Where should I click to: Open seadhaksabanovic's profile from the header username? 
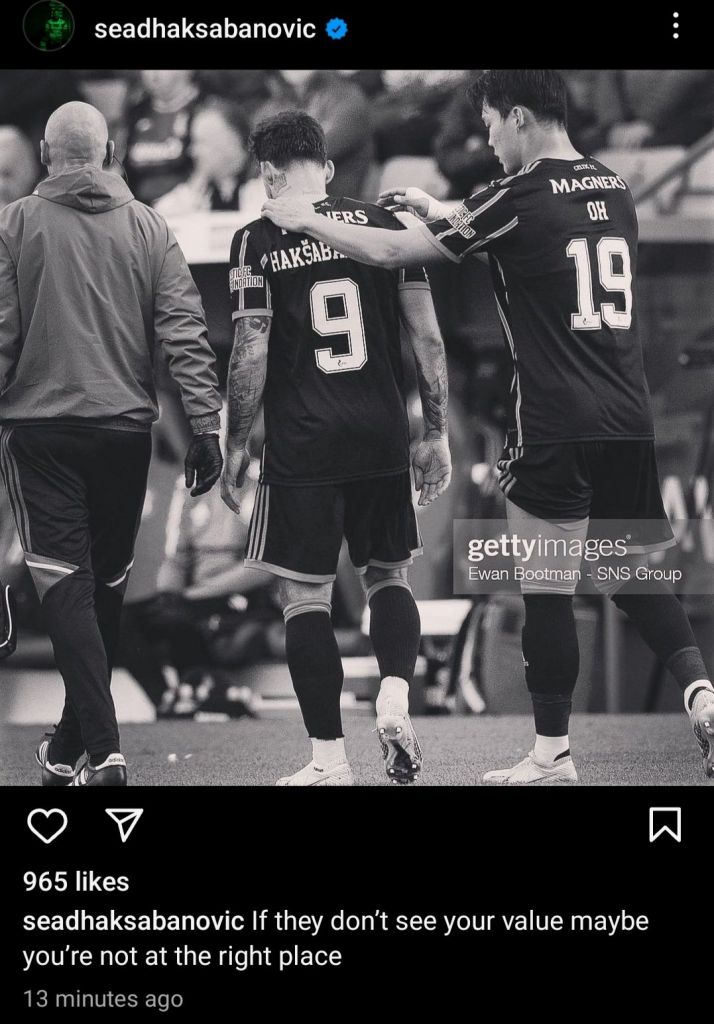click(204, 30)
